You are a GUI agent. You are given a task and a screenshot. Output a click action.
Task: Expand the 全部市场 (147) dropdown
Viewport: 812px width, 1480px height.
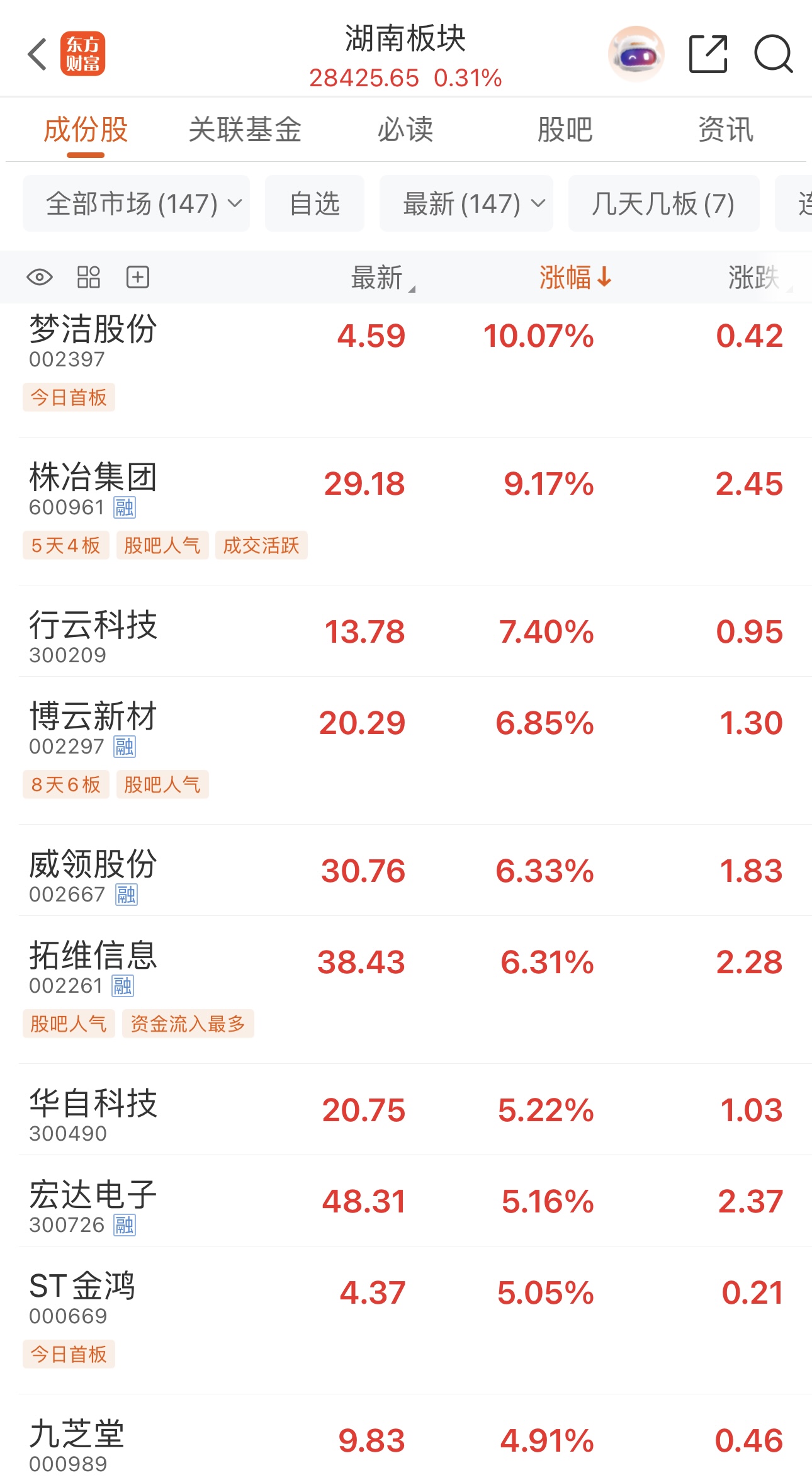[x=136, y=203]
